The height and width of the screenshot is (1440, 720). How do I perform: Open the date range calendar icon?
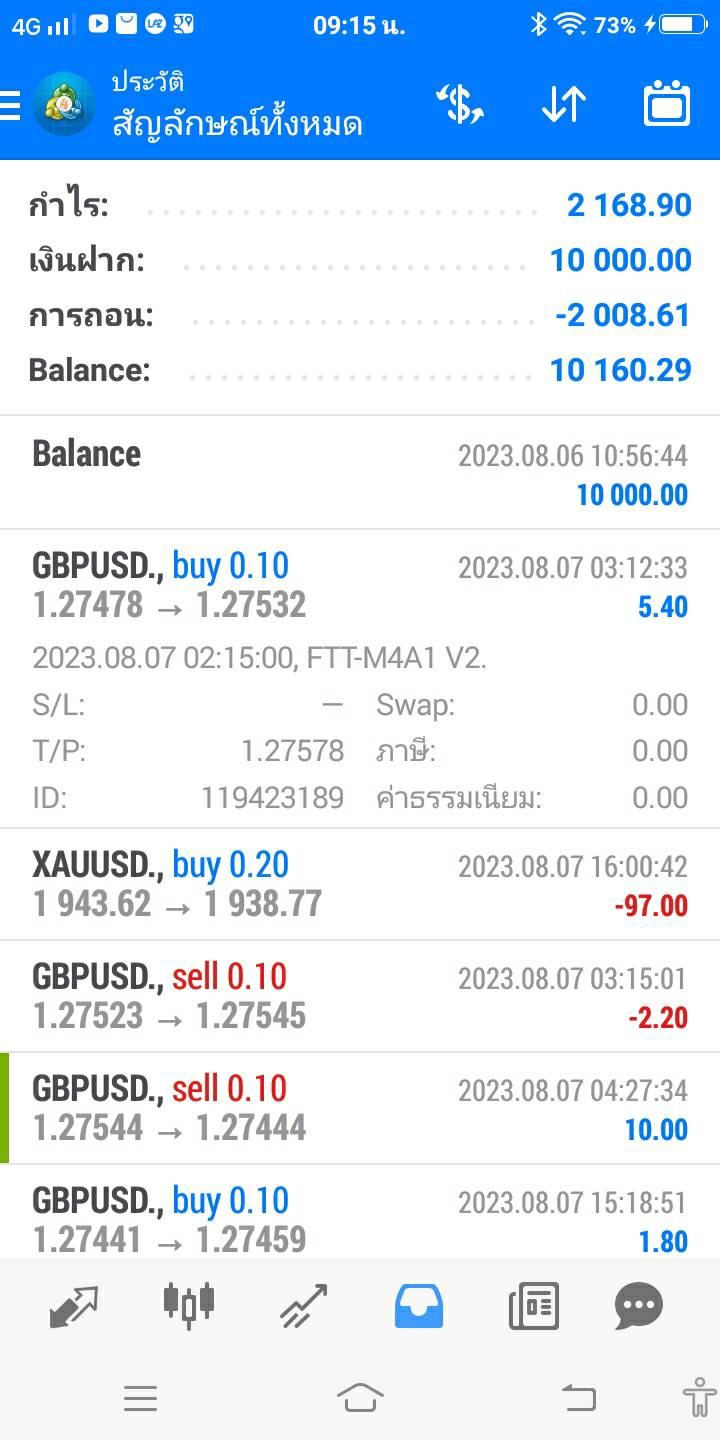coord(667,104)
